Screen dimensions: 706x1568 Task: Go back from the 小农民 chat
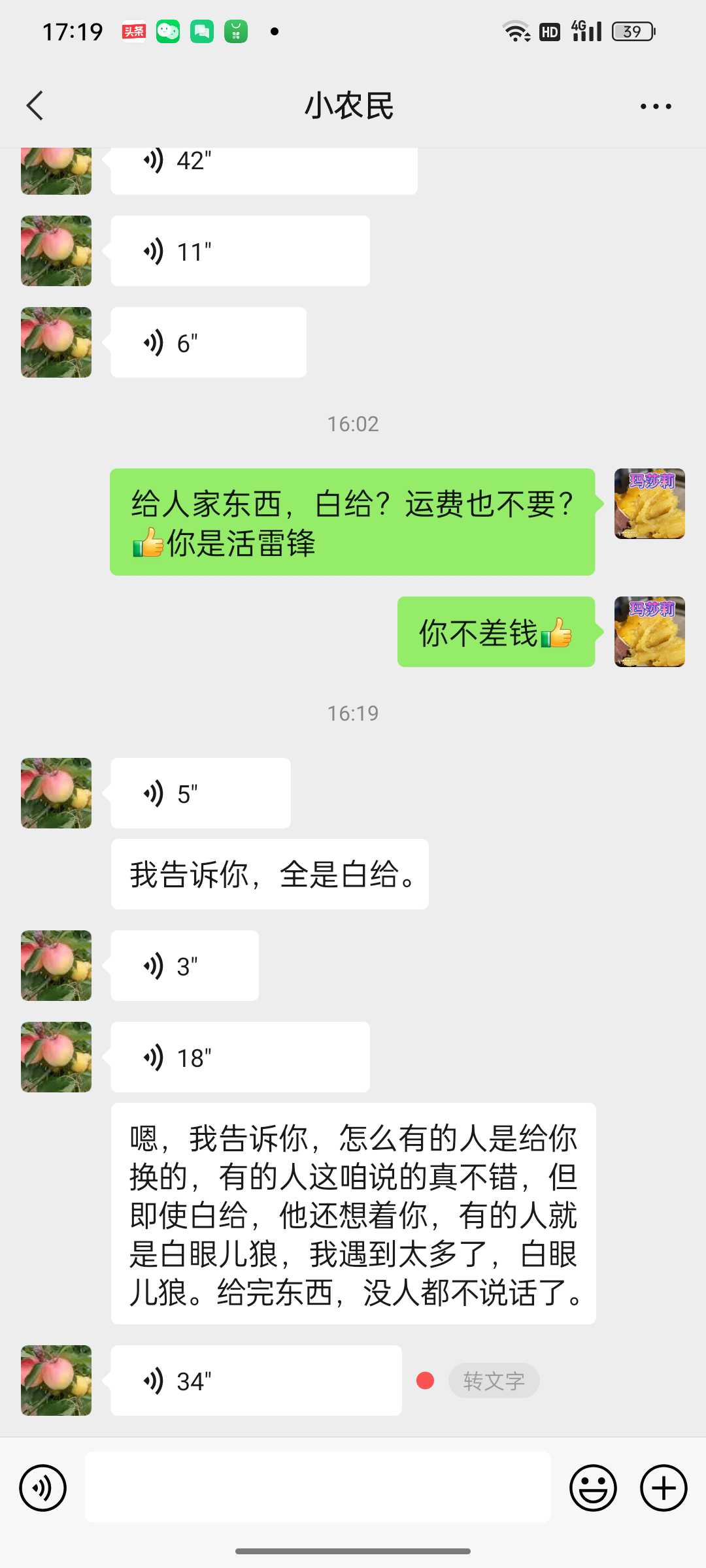pyautogui.click(x=35, y=106)
